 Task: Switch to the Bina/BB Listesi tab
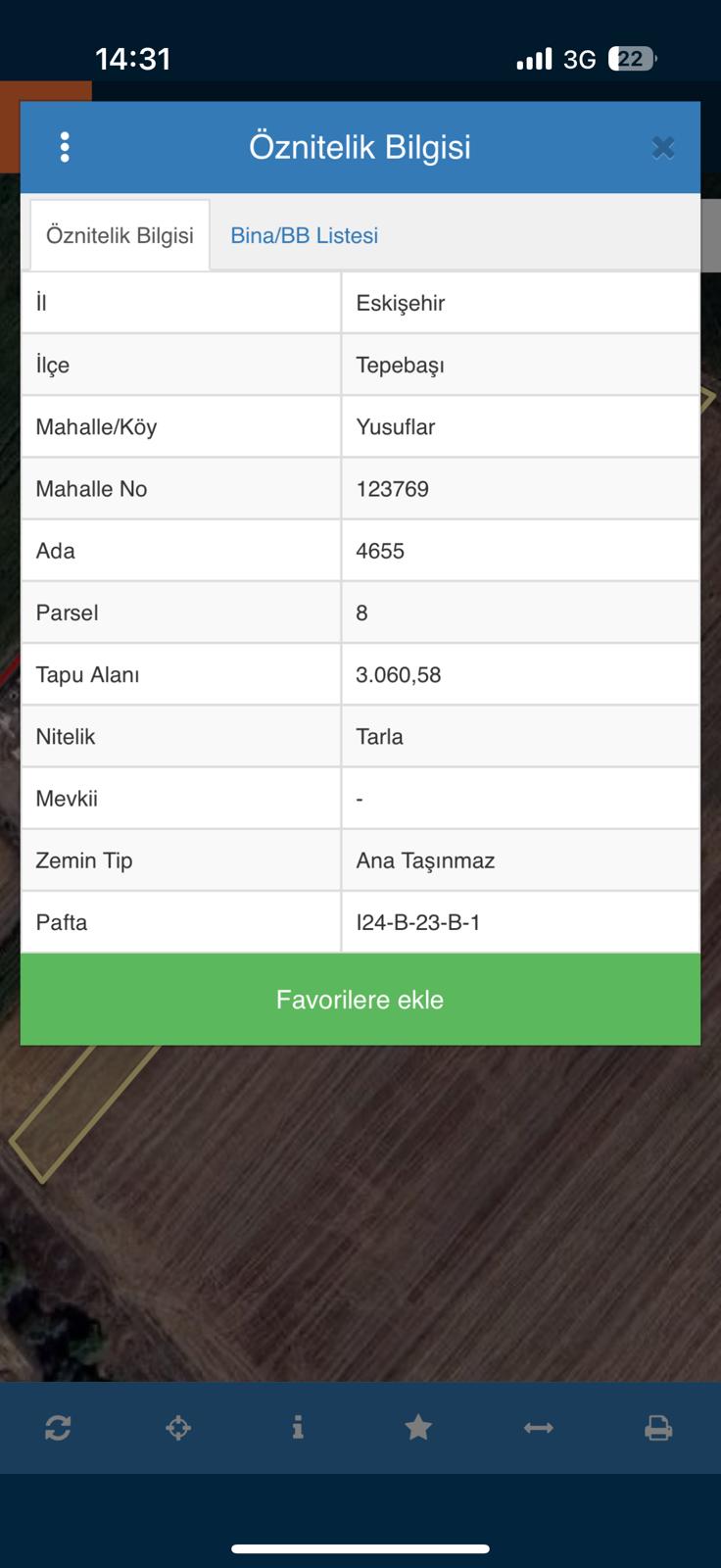[x=304, y=235]
